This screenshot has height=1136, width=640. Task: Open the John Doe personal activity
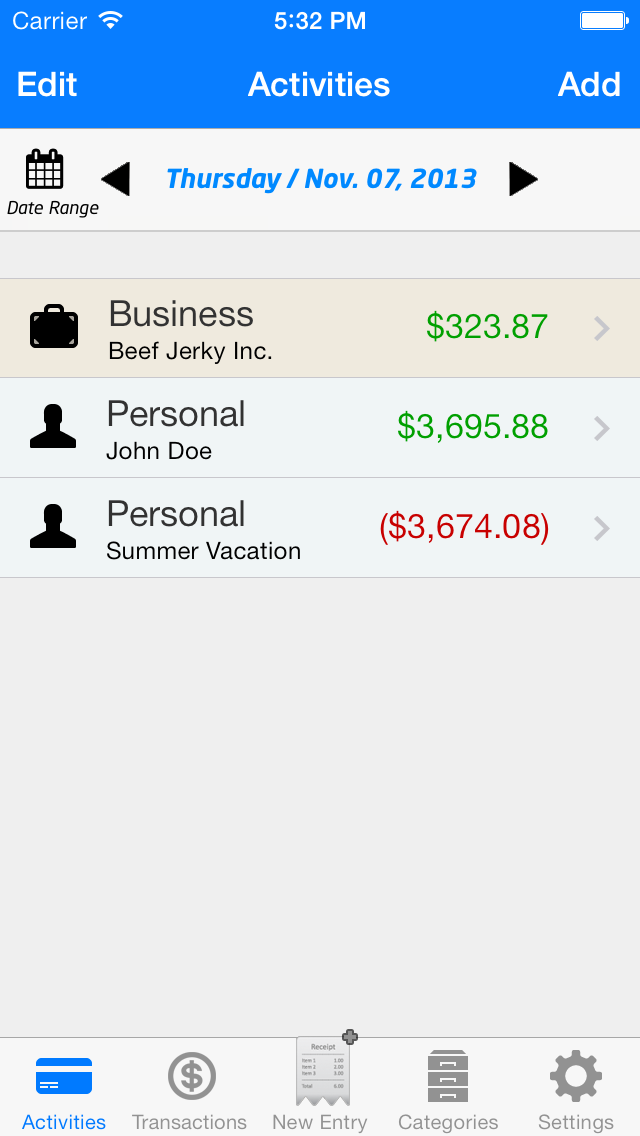click(x=320, y=428)
